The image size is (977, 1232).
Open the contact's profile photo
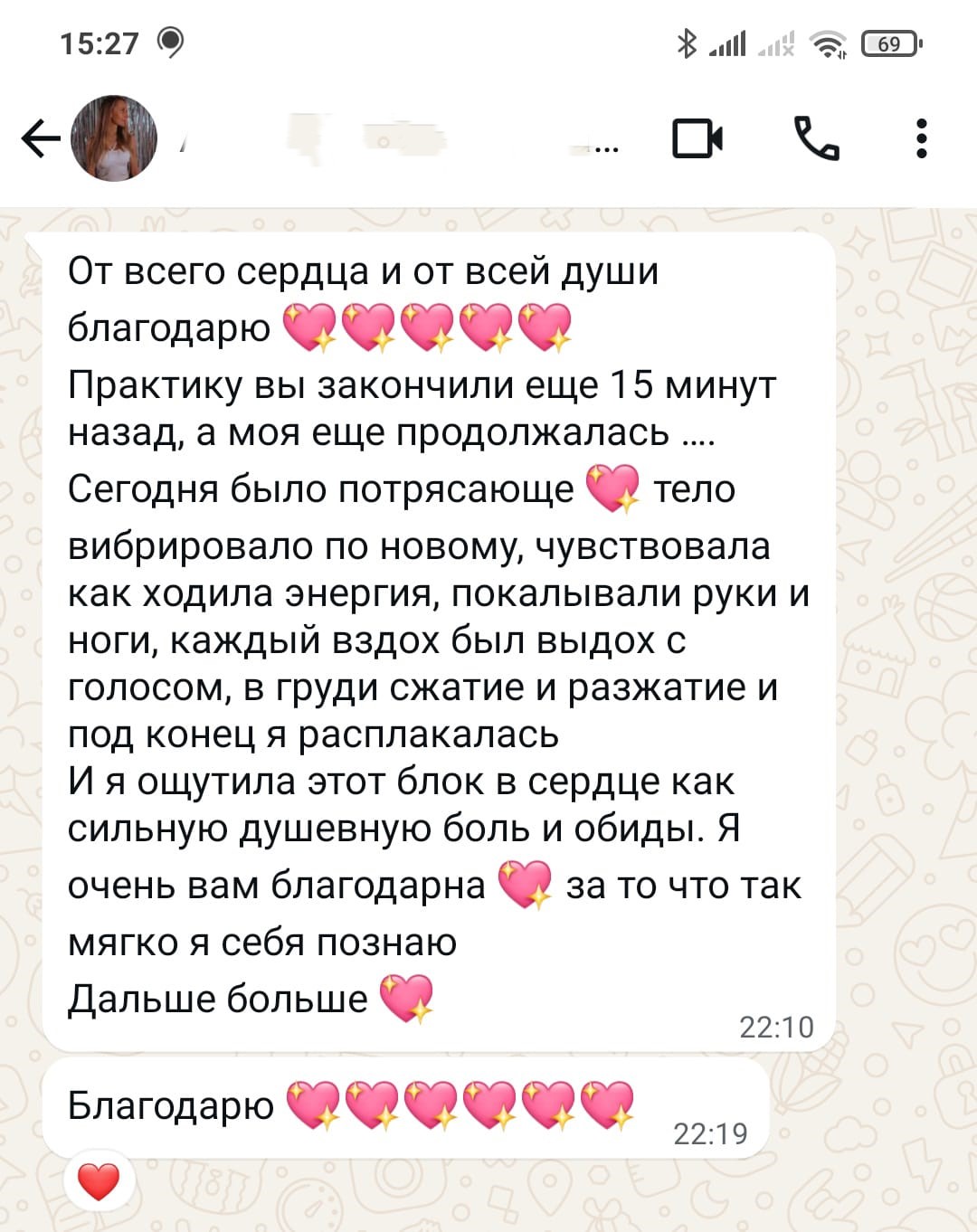coord(114,138)
